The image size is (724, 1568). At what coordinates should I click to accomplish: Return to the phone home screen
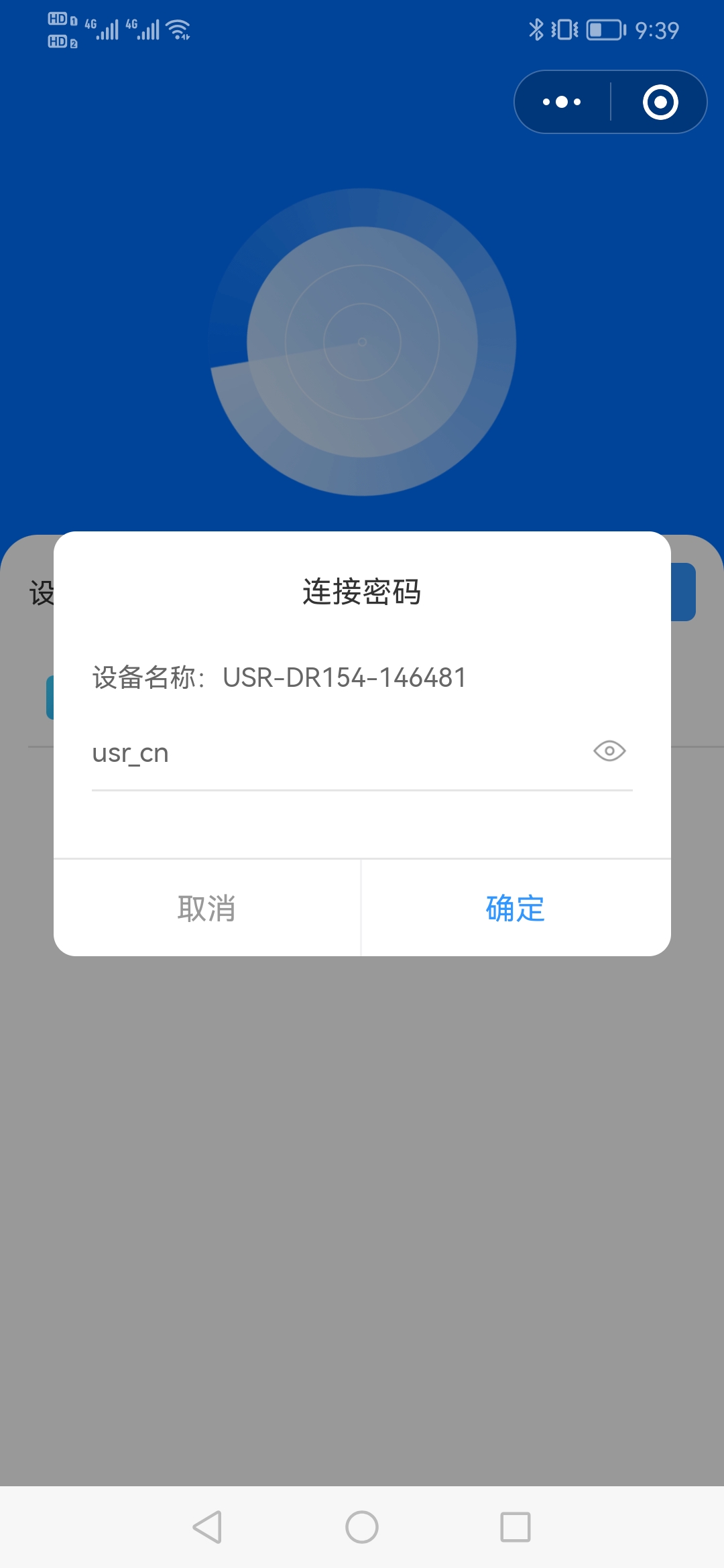[362, 1527]
